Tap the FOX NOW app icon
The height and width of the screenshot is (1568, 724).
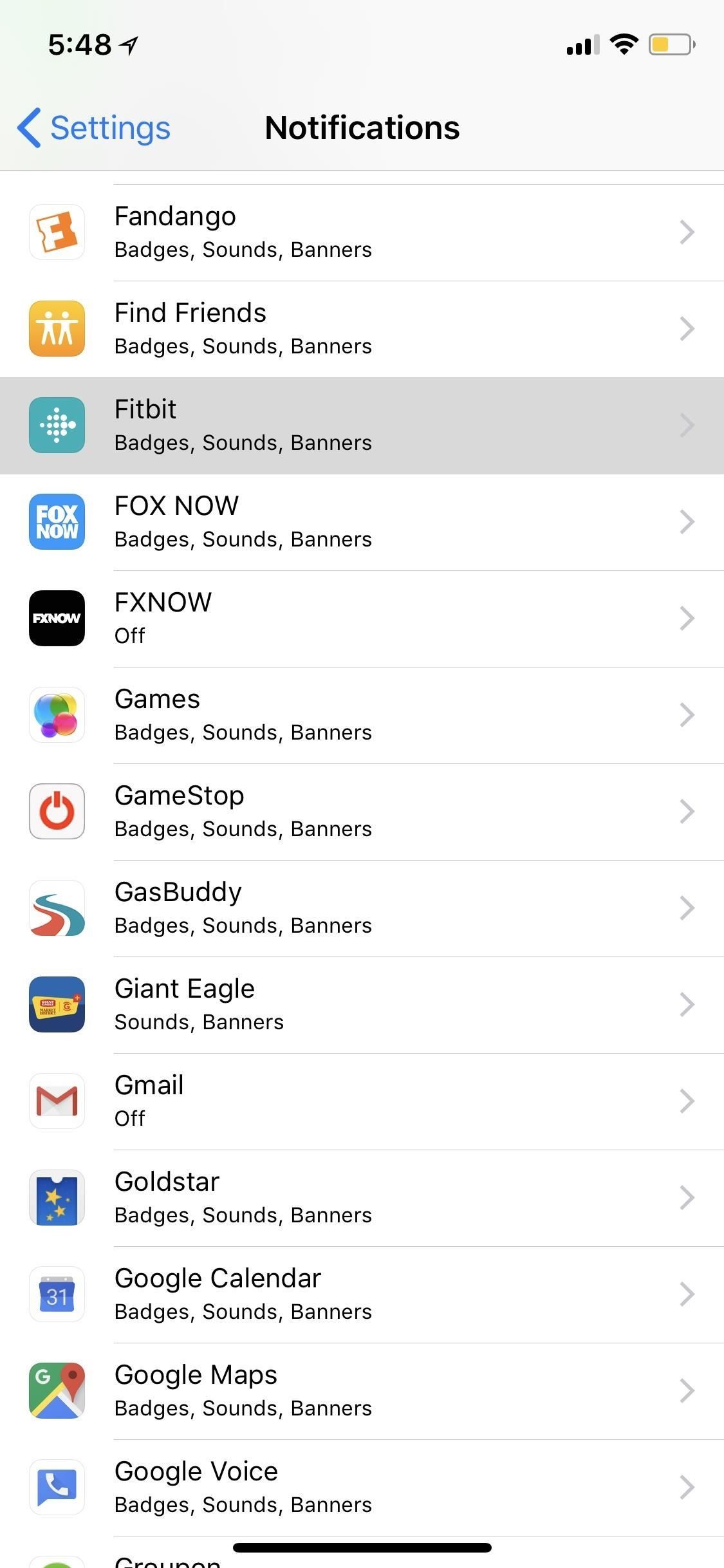pyautogui.click(x=57, y=521)
